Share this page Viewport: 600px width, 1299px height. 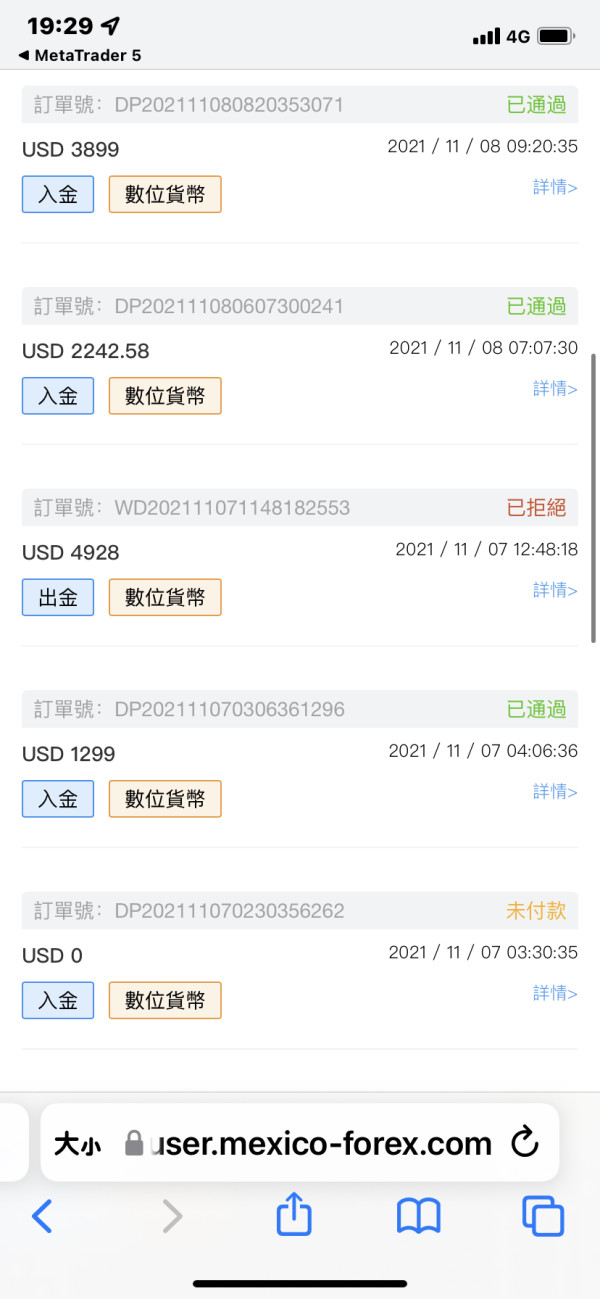(294, 1215)
